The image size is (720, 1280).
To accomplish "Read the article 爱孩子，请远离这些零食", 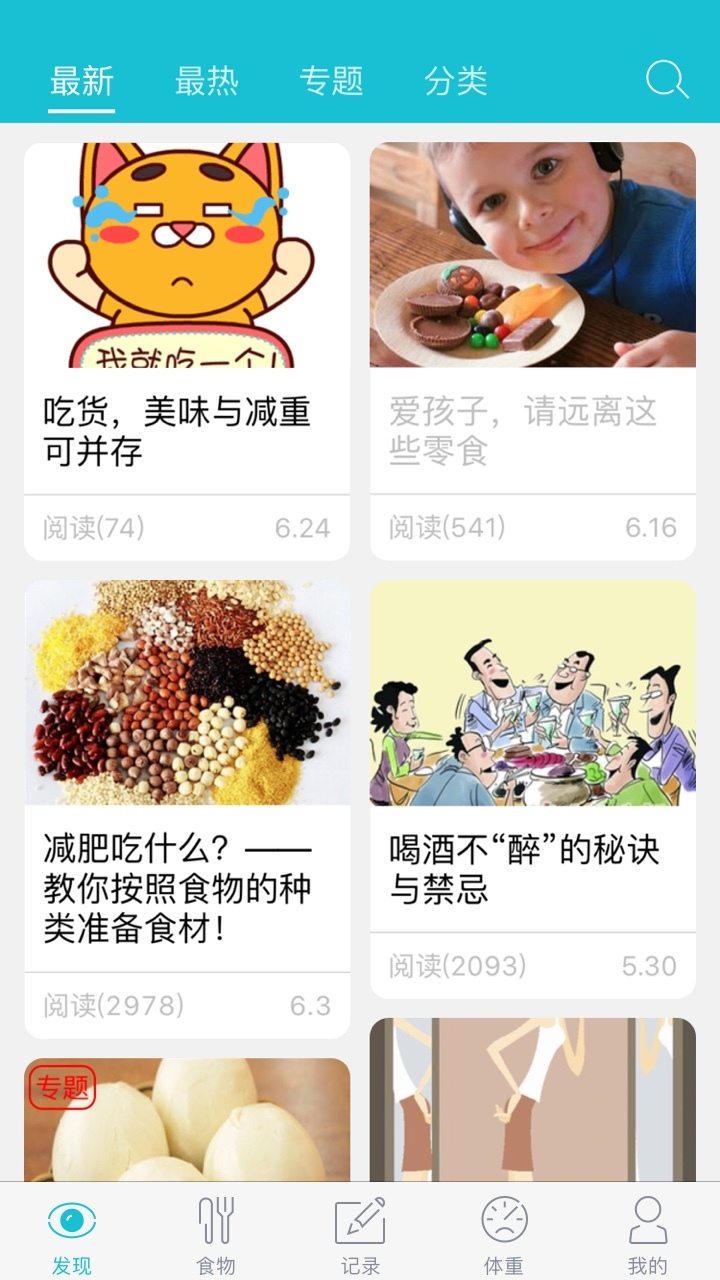I will pos(532,431).
